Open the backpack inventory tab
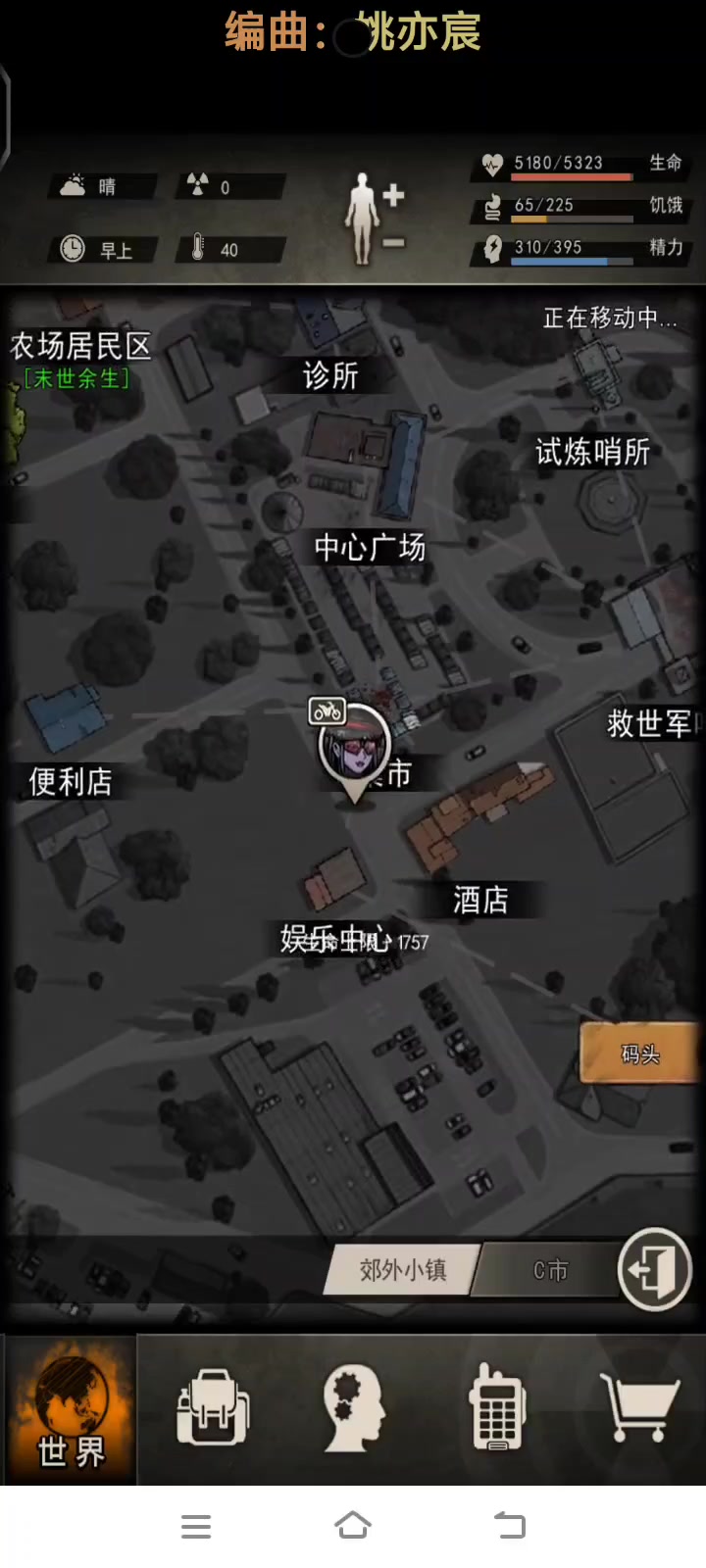The height and width of the screenshot is (1568, 706). [213, 1409]
